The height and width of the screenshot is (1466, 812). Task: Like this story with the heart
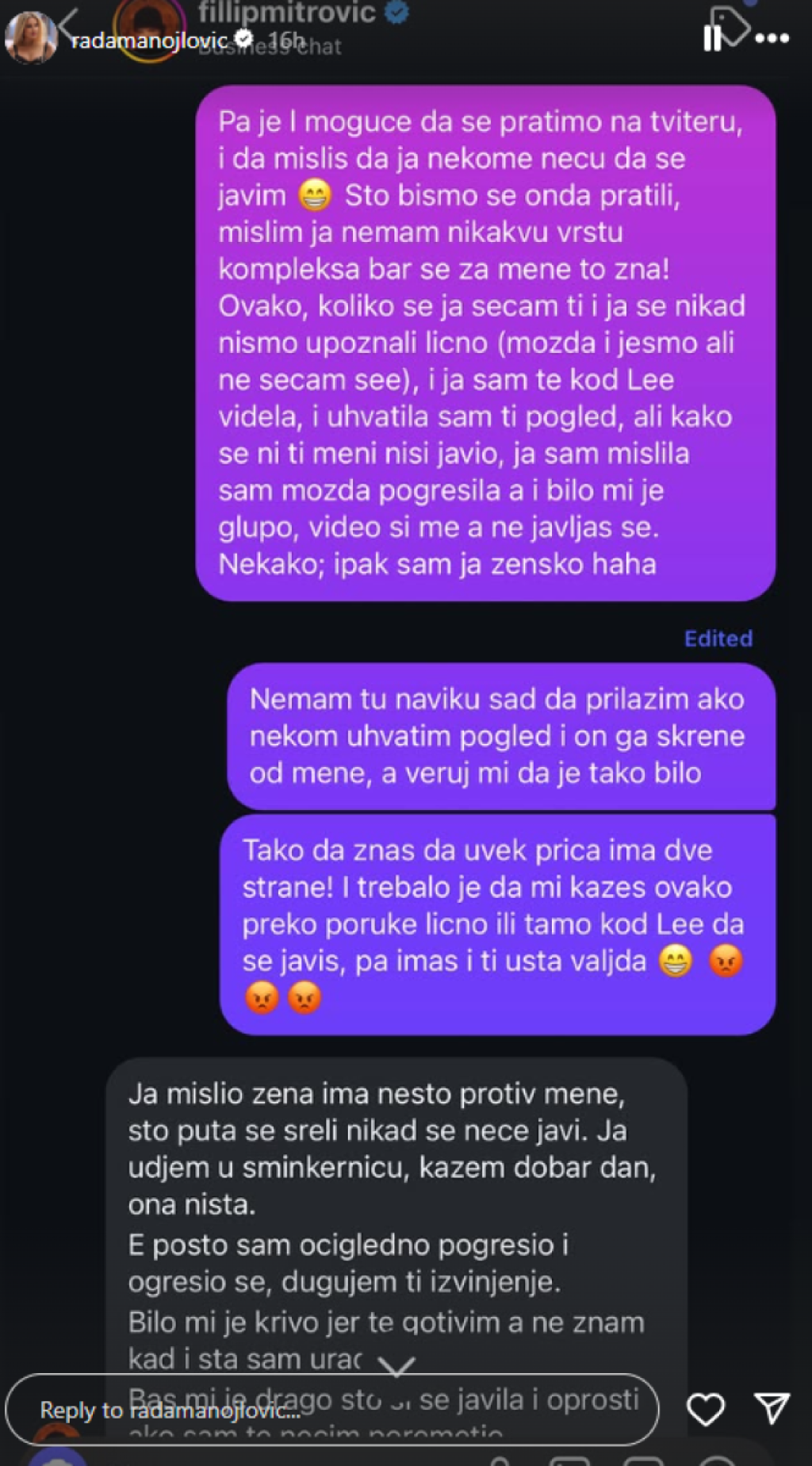705,1409
